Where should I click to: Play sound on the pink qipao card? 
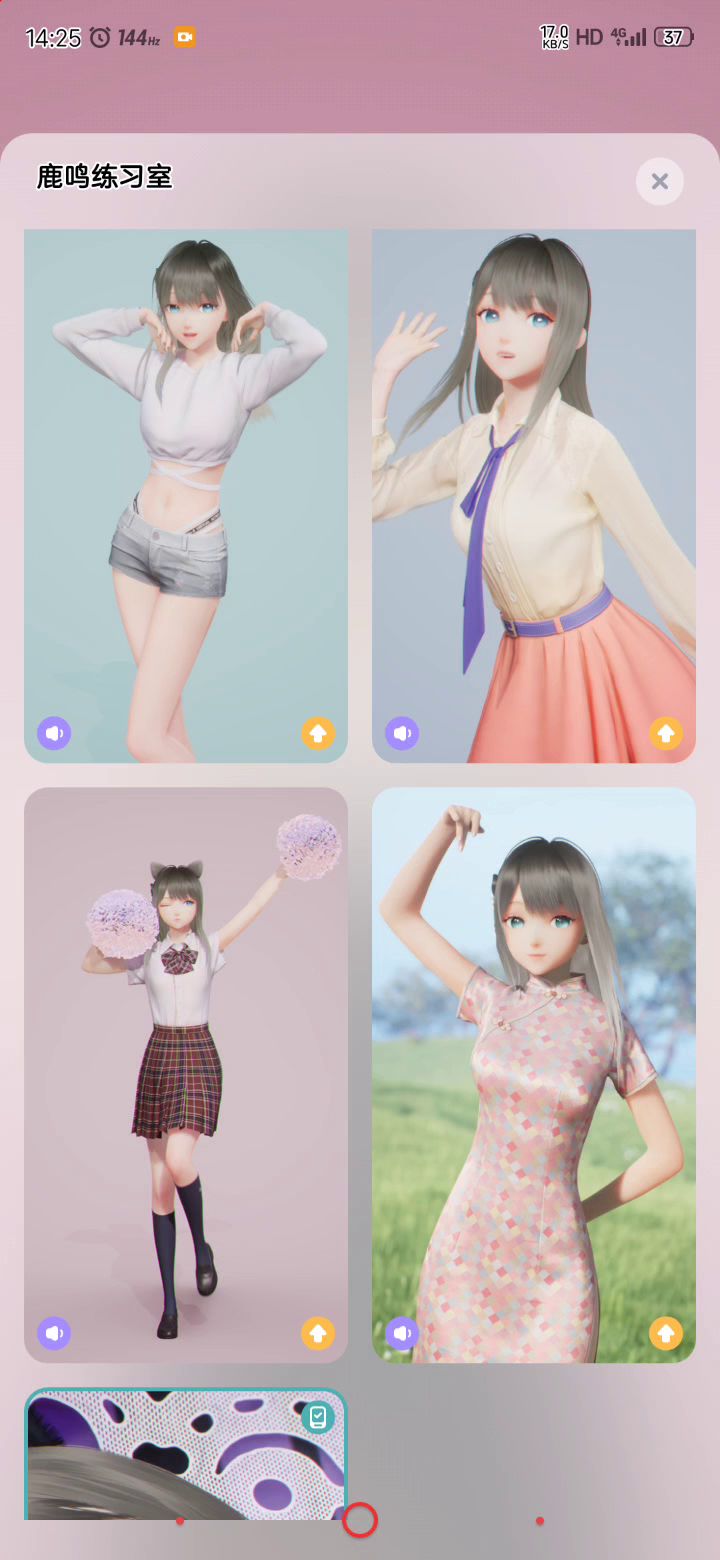click(402, 1333)
